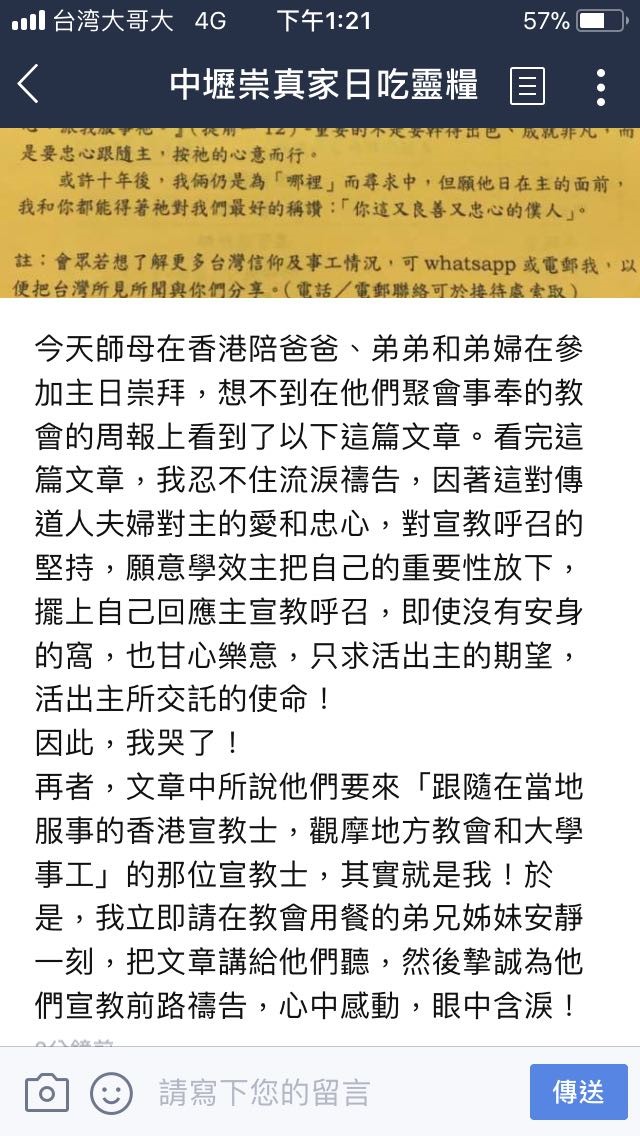Tap the 傳送 send button
This screenshot has height=1136, width=640.
(578, 1092)
